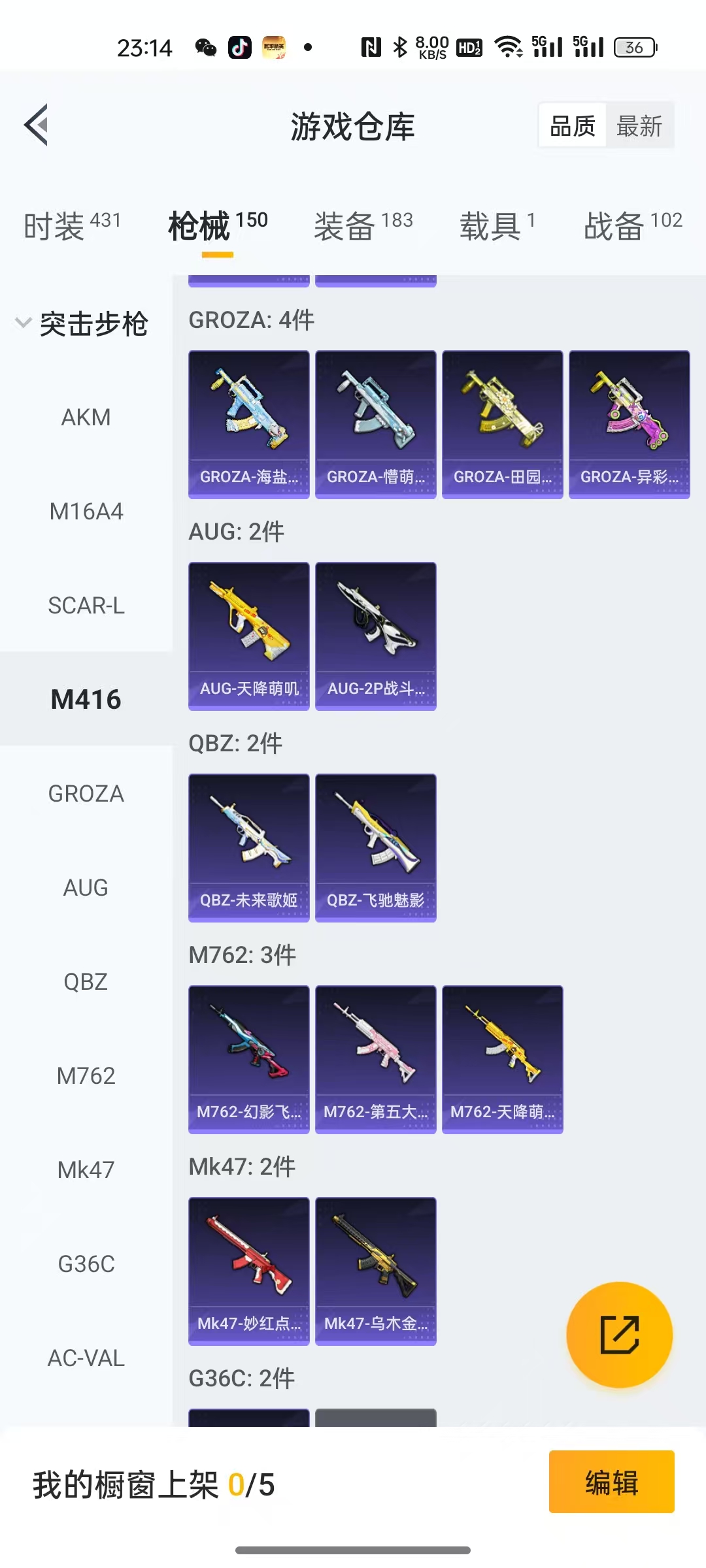
Task: Jump to the M762 section in sidebar
Action: (x=86, y=1076)
